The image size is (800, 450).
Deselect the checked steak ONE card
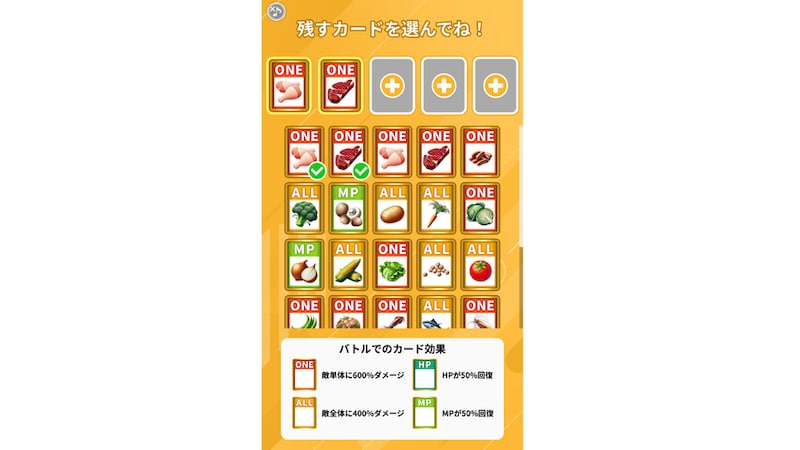(x=348, y=152)
